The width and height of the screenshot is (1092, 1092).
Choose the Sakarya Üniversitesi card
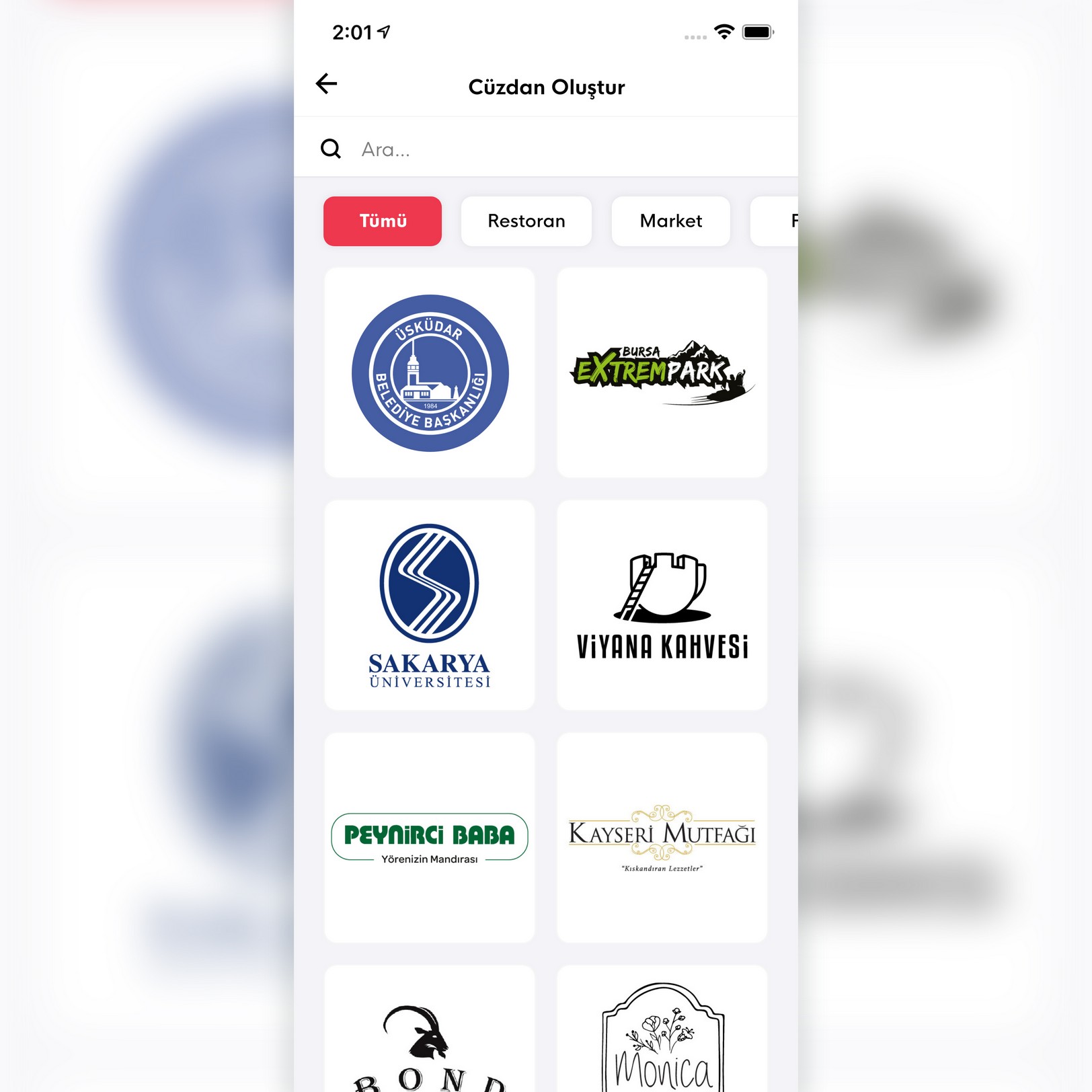[430, 605]
